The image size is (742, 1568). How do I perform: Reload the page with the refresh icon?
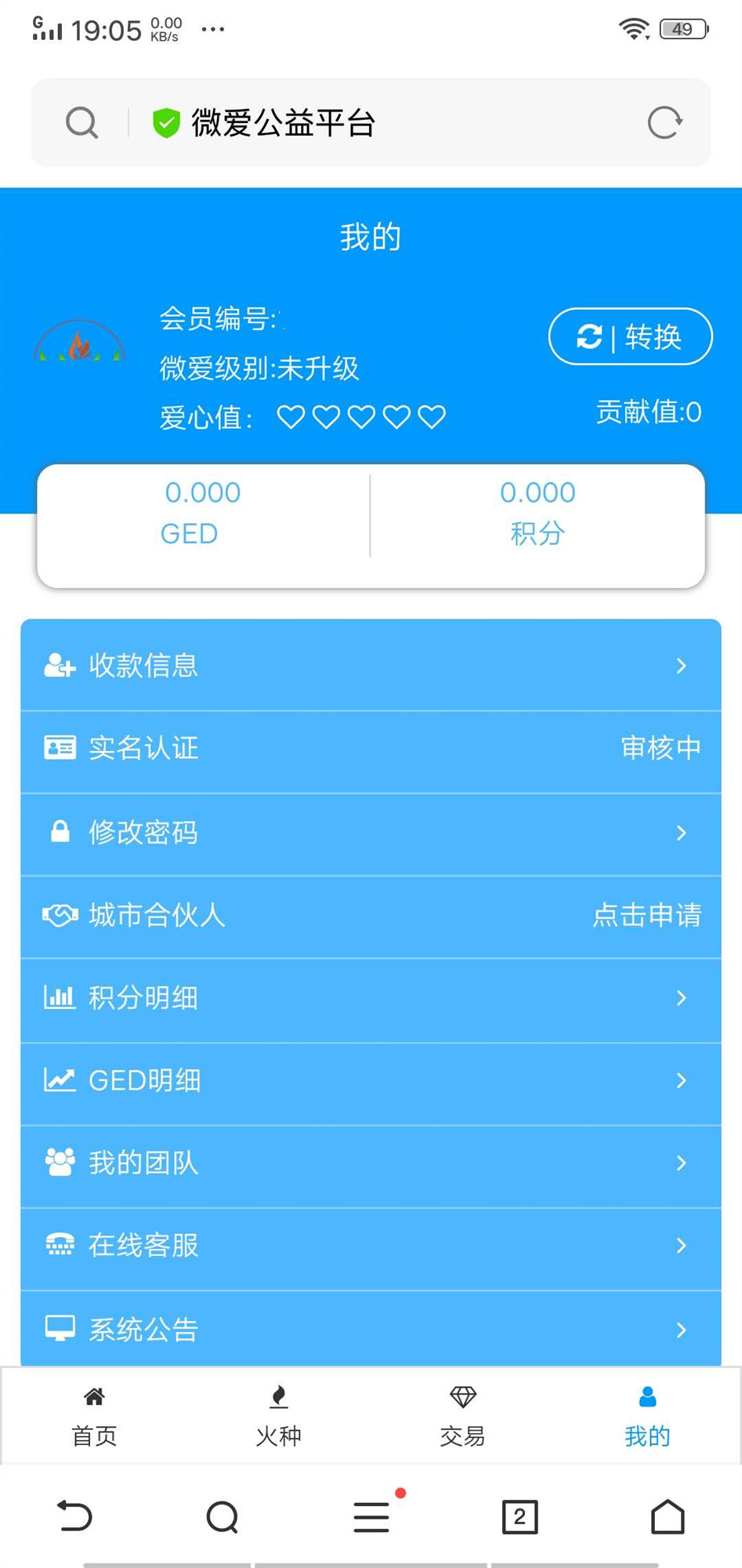pyautogui.click(x=664, y=122)
